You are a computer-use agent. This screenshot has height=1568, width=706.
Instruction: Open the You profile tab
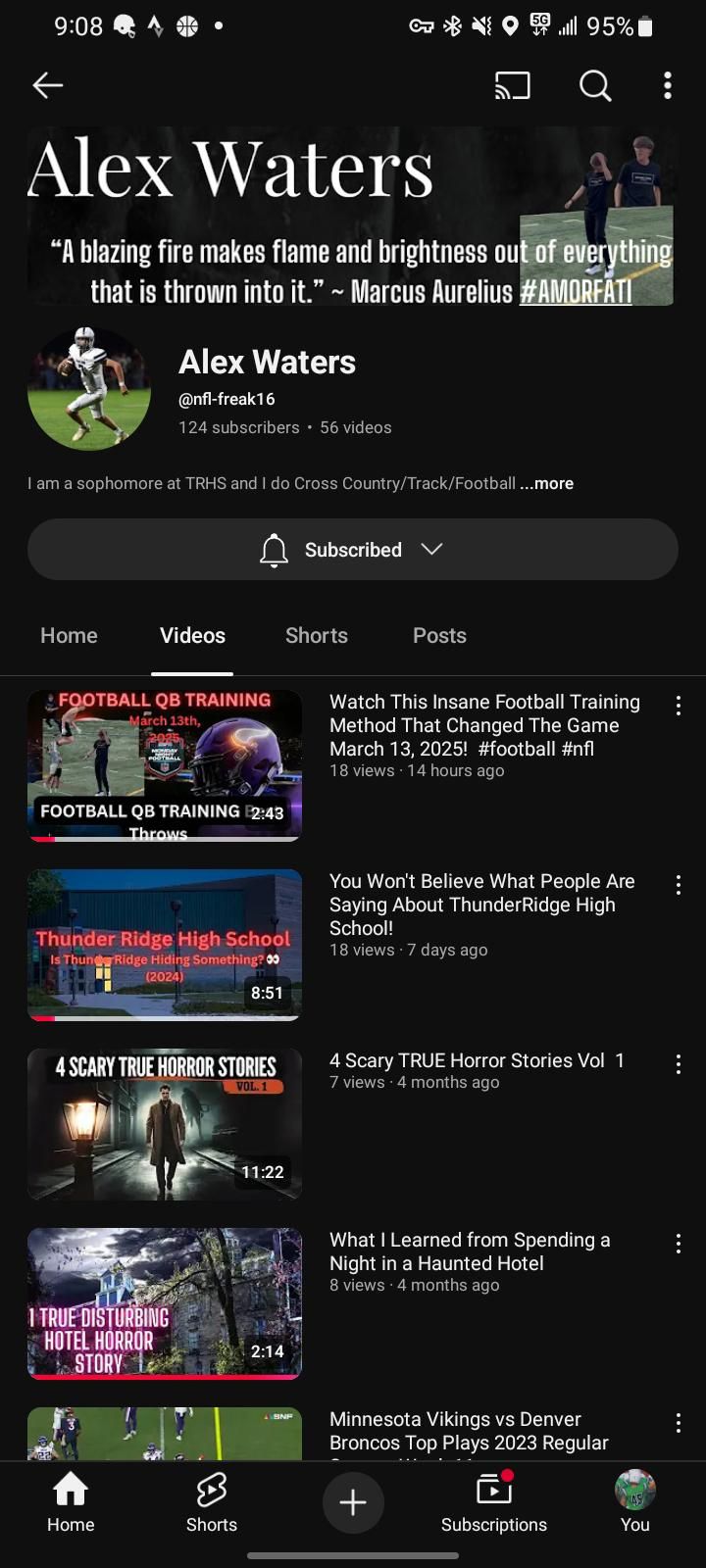coord(634,1502)
